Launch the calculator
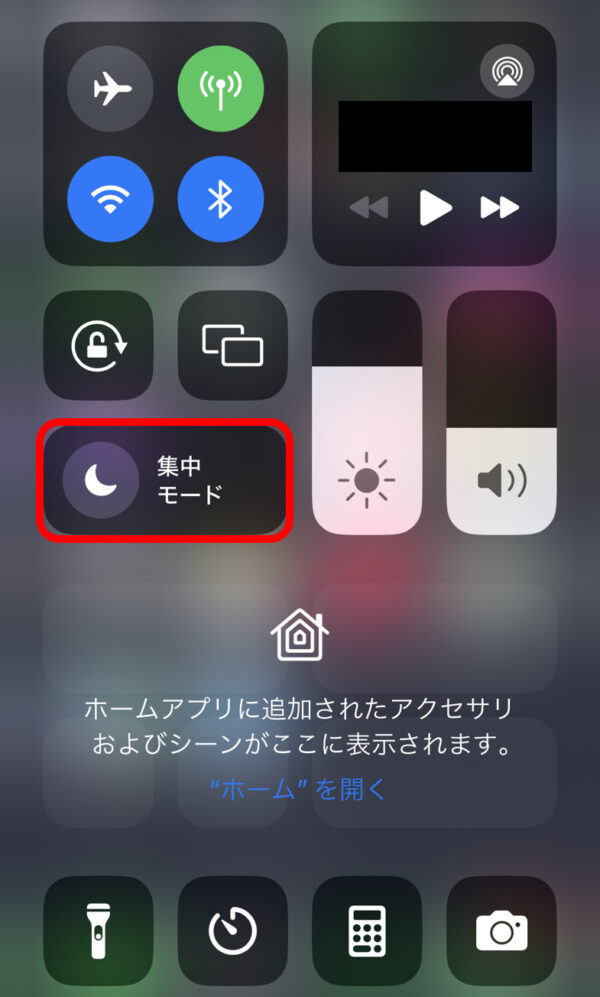Screen dimensions: 600x997 (367, 931)
